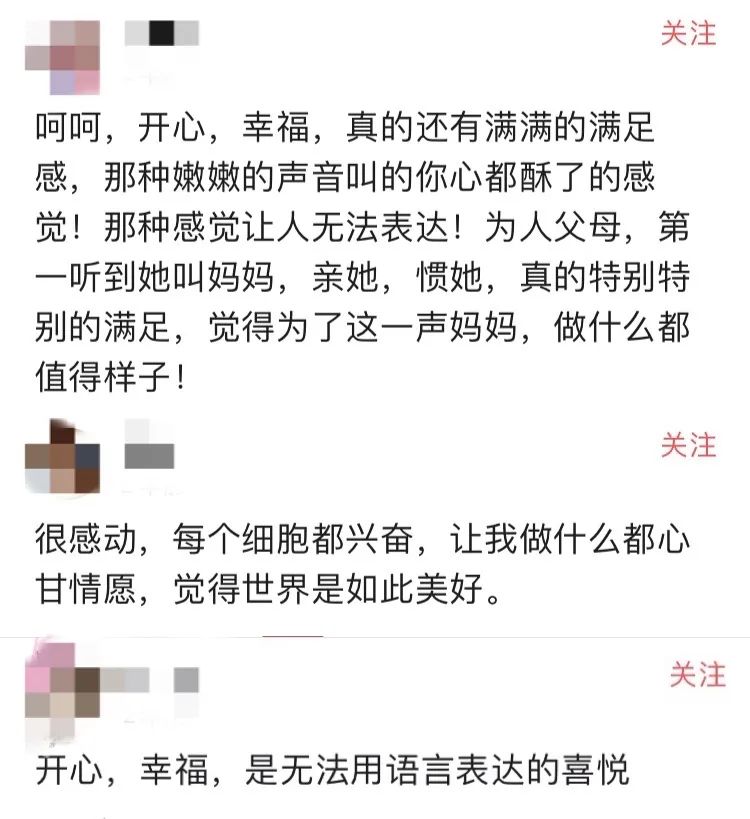
Task: Follow the commenter of 是无法用语言表达的喜悦
Action: (696, 675)
